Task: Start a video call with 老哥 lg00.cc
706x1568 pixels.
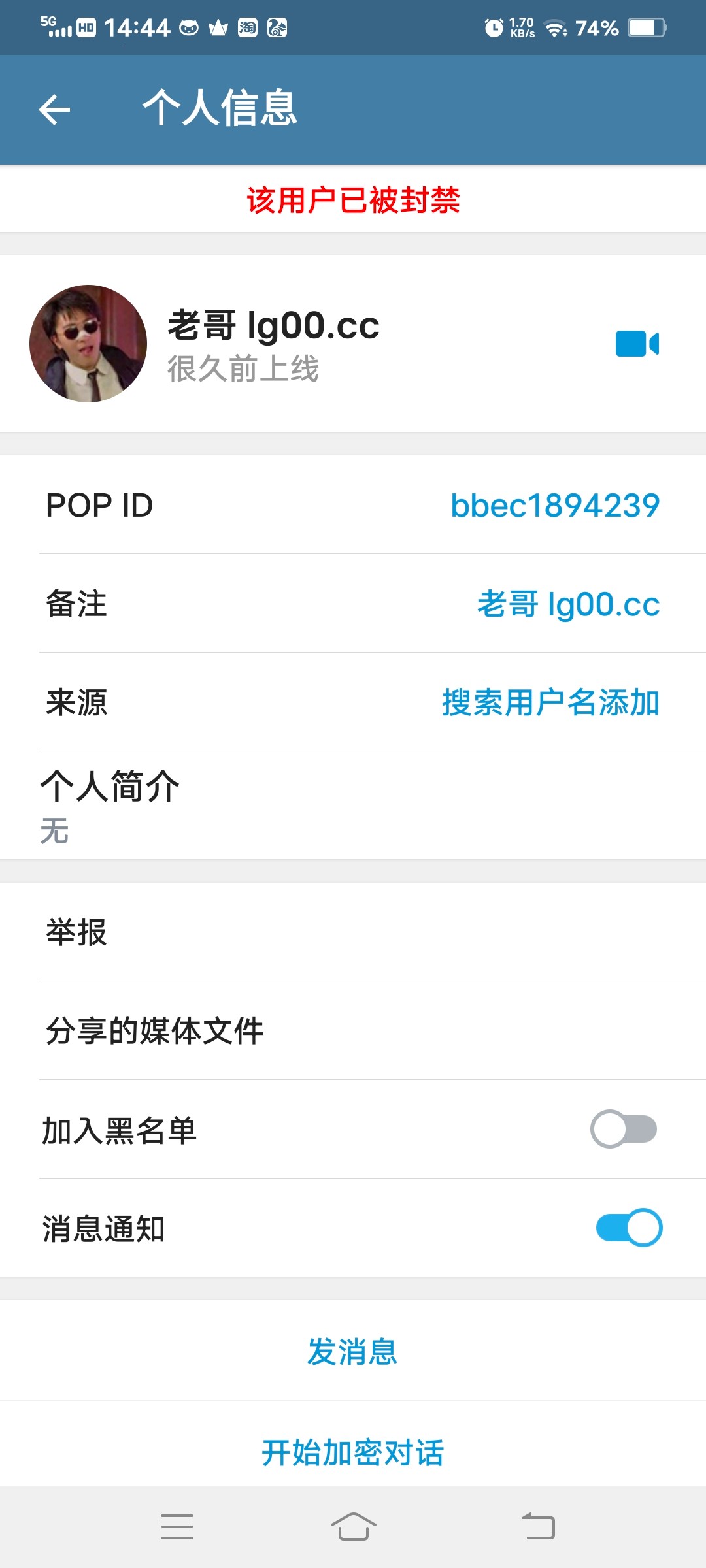Action: click(637, 344)
